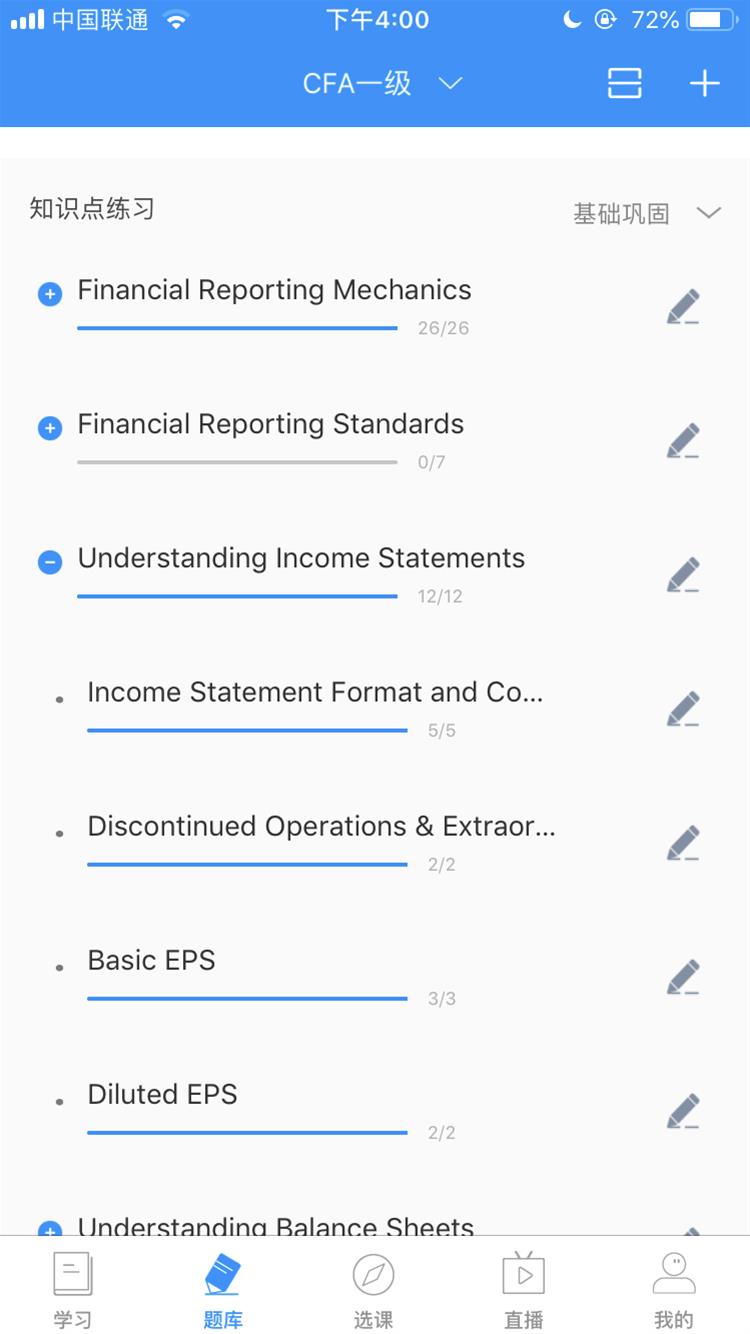This screenshot has width=750, height=1334.
Task: Switch to the 选课 tab
Action: pyautogui.click(x=373, y=1290)
